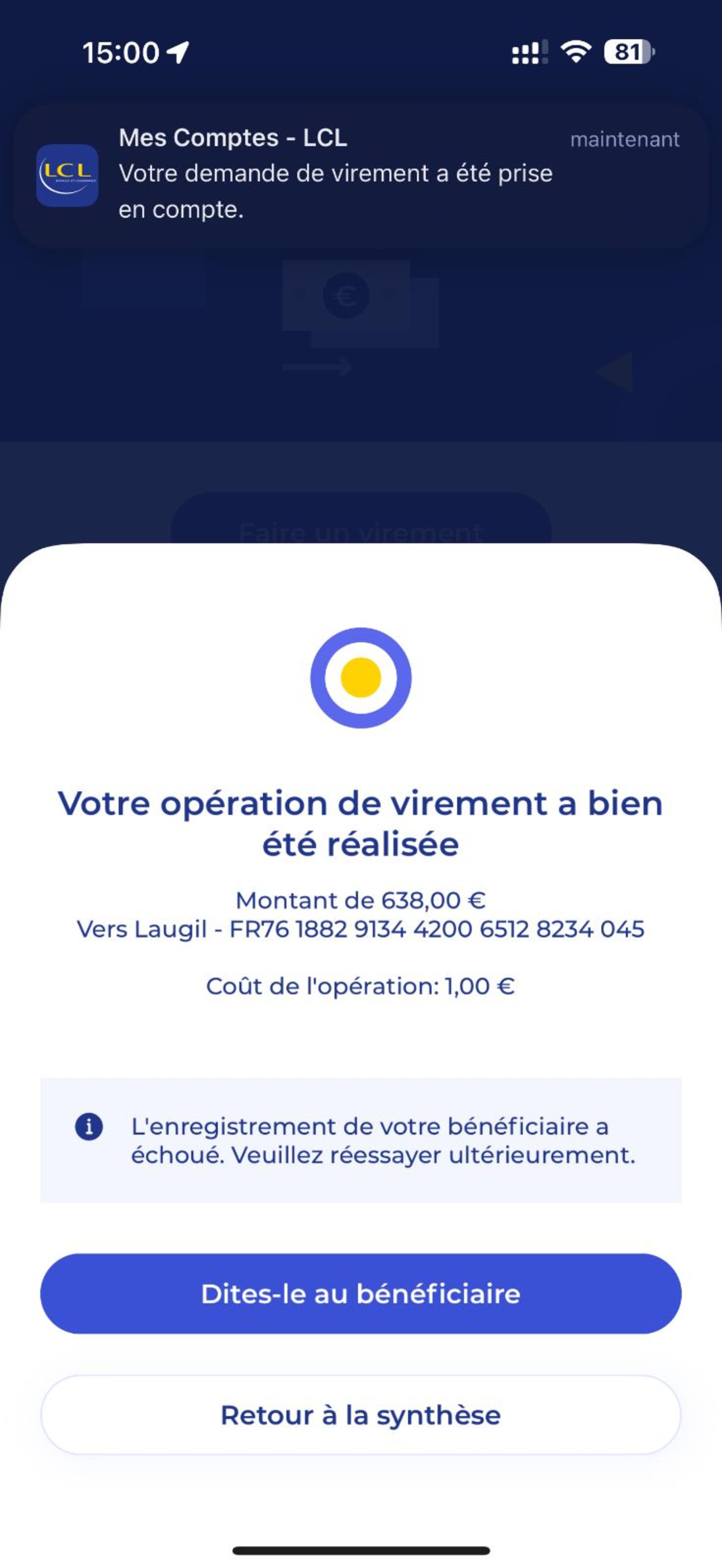This screenshot has height=1568, width=722.
Task: Tap the Dites-le au bénéficiaire button
Action: pyautogui.click(x=360, y=1293)
